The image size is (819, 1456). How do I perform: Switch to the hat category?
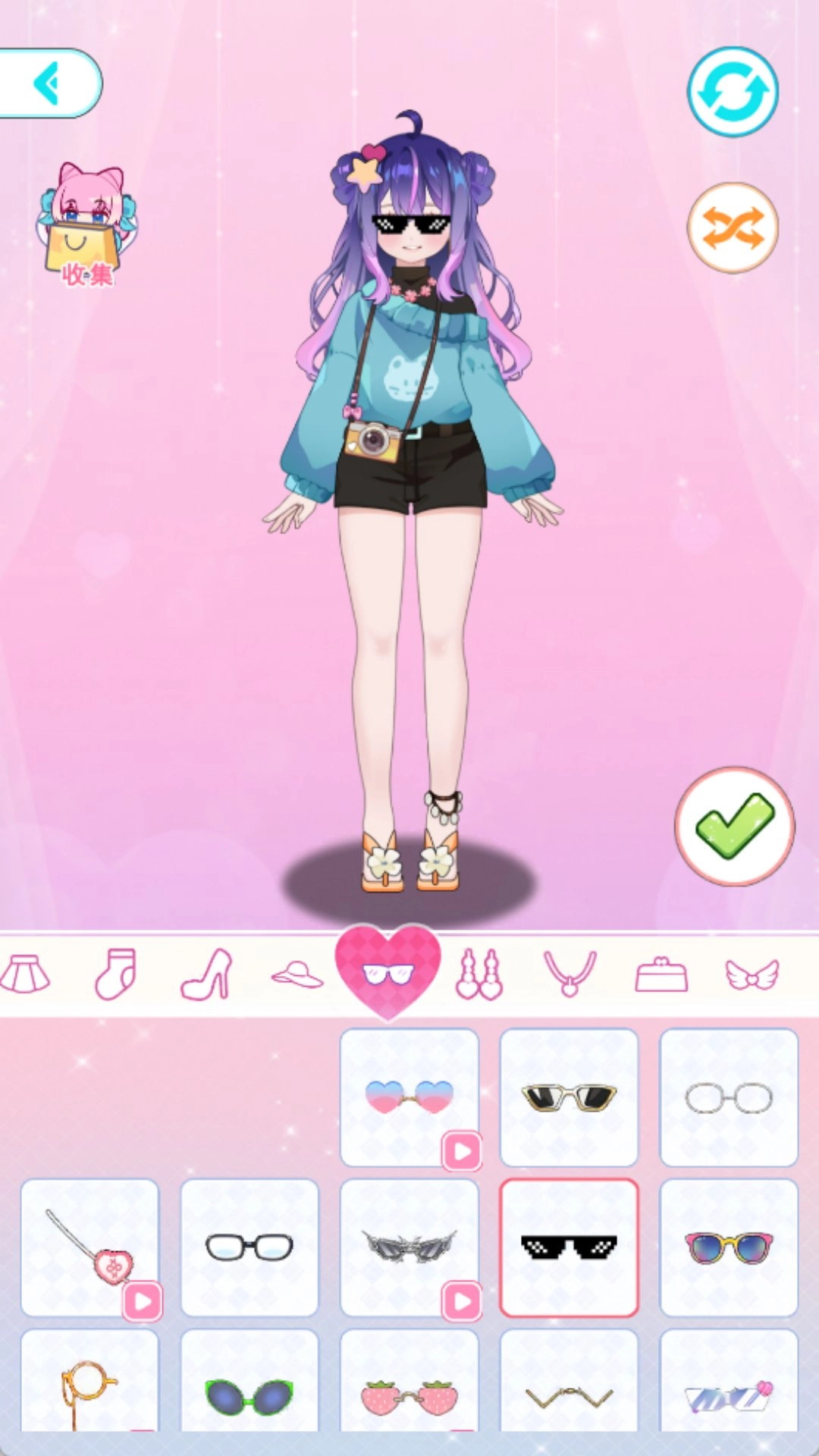coord(297,974)
